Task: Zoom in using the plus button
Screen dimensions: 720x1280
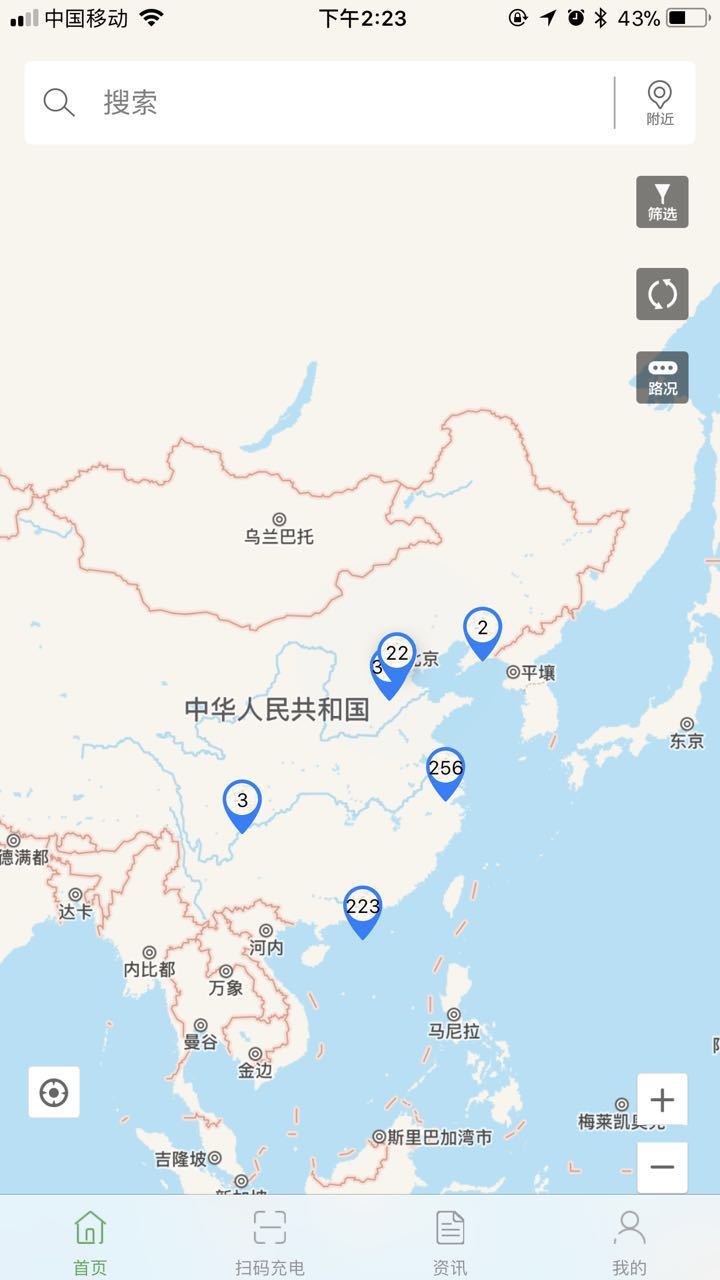Action: coord(662,1100)
